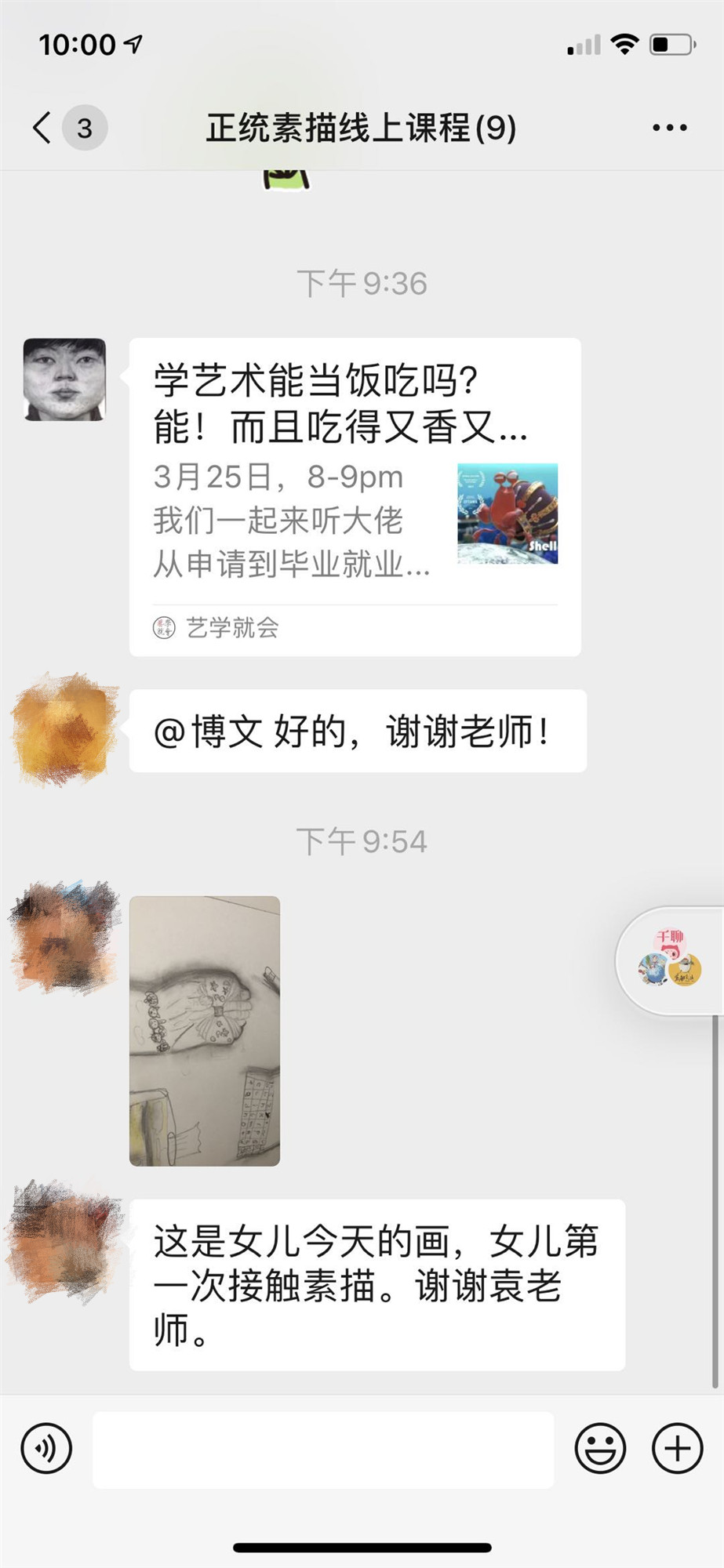View profile of the article sender's avatar
Screen dimensions: 724x1568
(64, 379)
